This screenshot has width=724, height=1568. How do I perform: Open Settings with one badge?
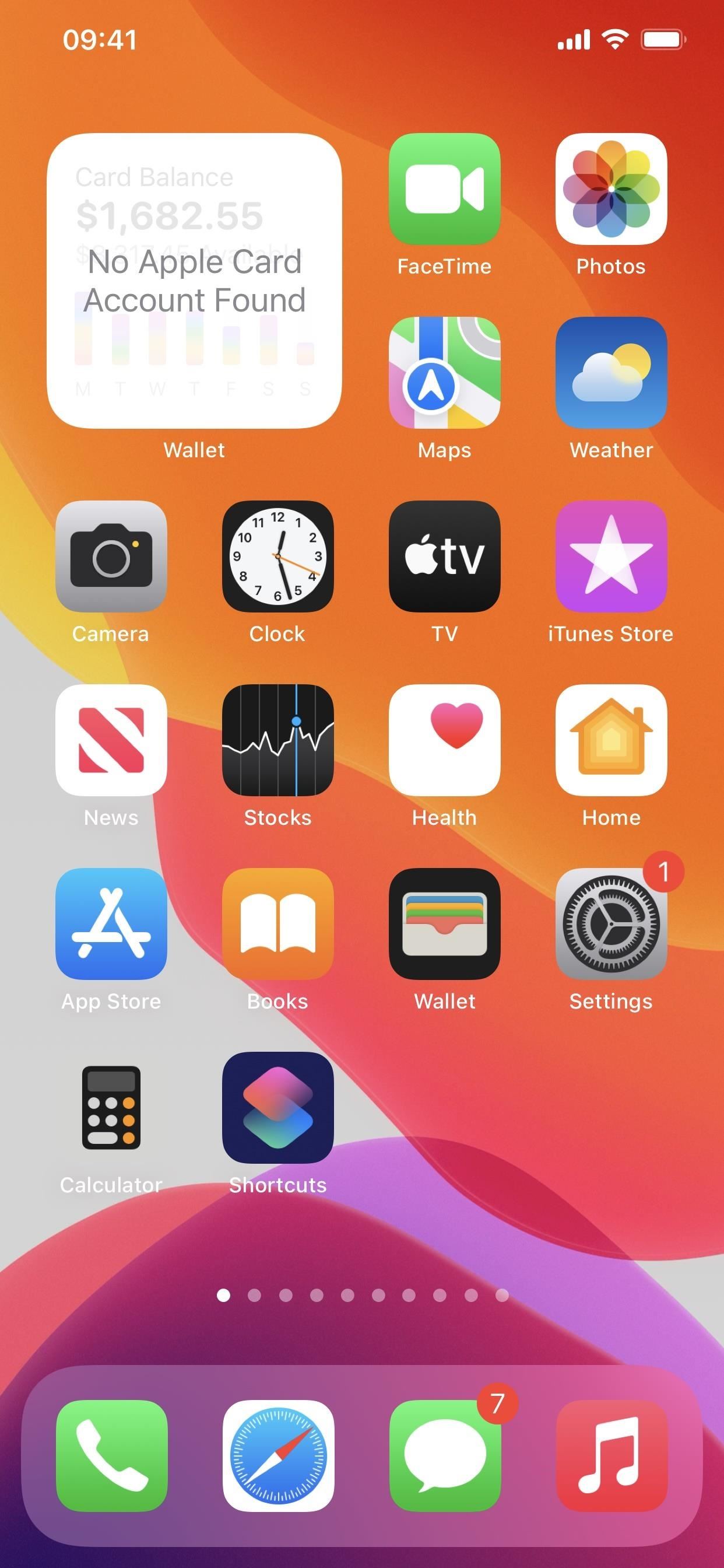(x=611, y=924)
